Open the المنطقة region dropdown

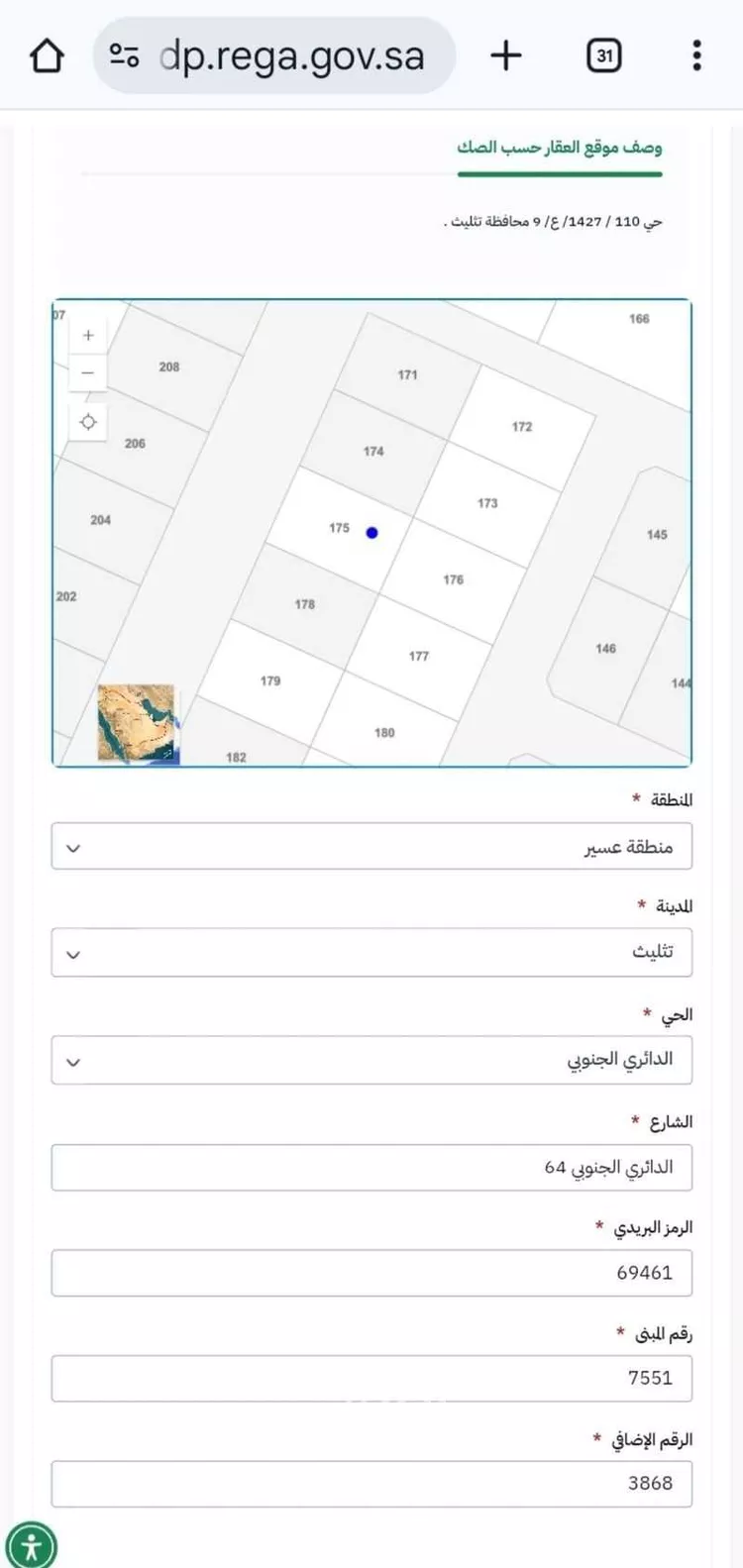[x=371, y=846]
